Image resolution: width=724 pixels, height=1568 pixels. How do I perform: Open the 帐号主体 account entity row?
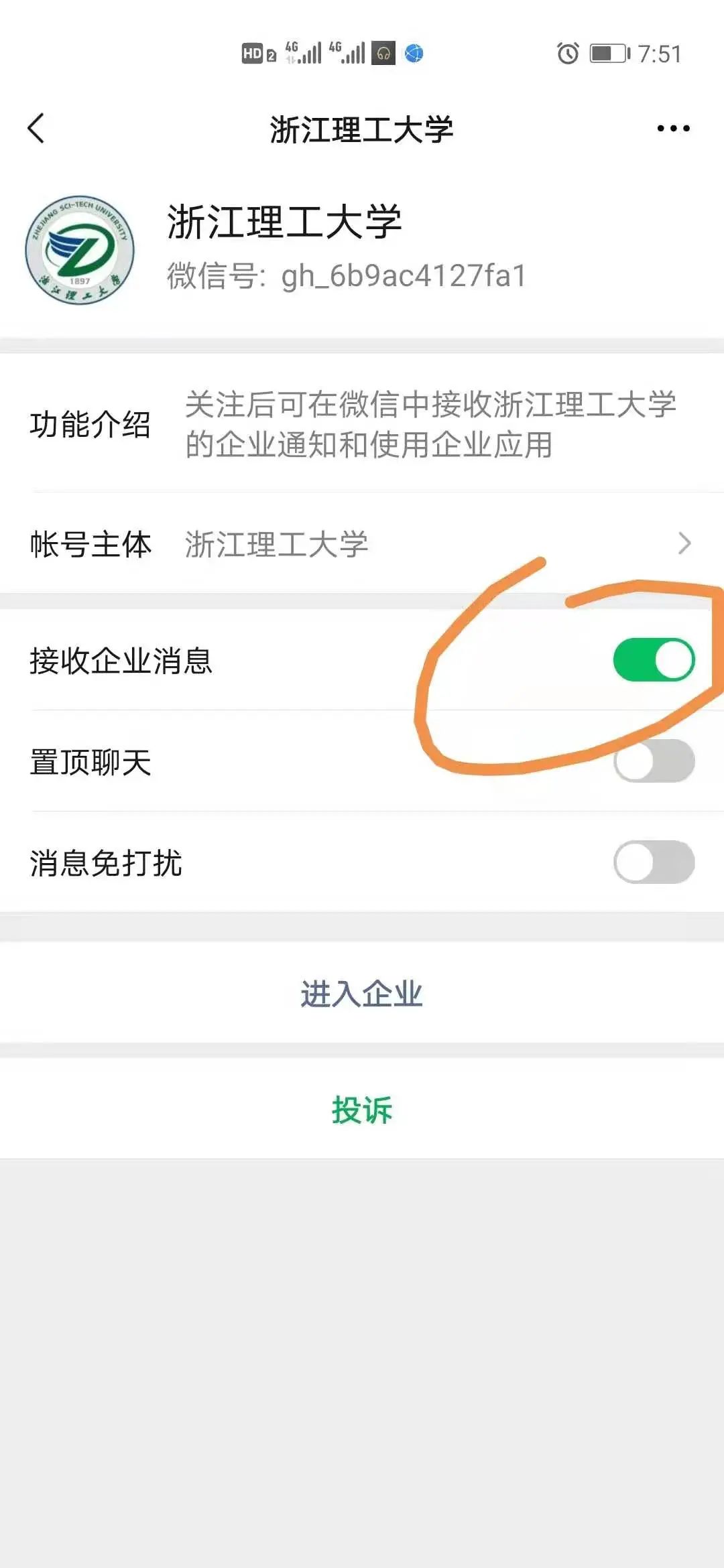coord(362,543)
